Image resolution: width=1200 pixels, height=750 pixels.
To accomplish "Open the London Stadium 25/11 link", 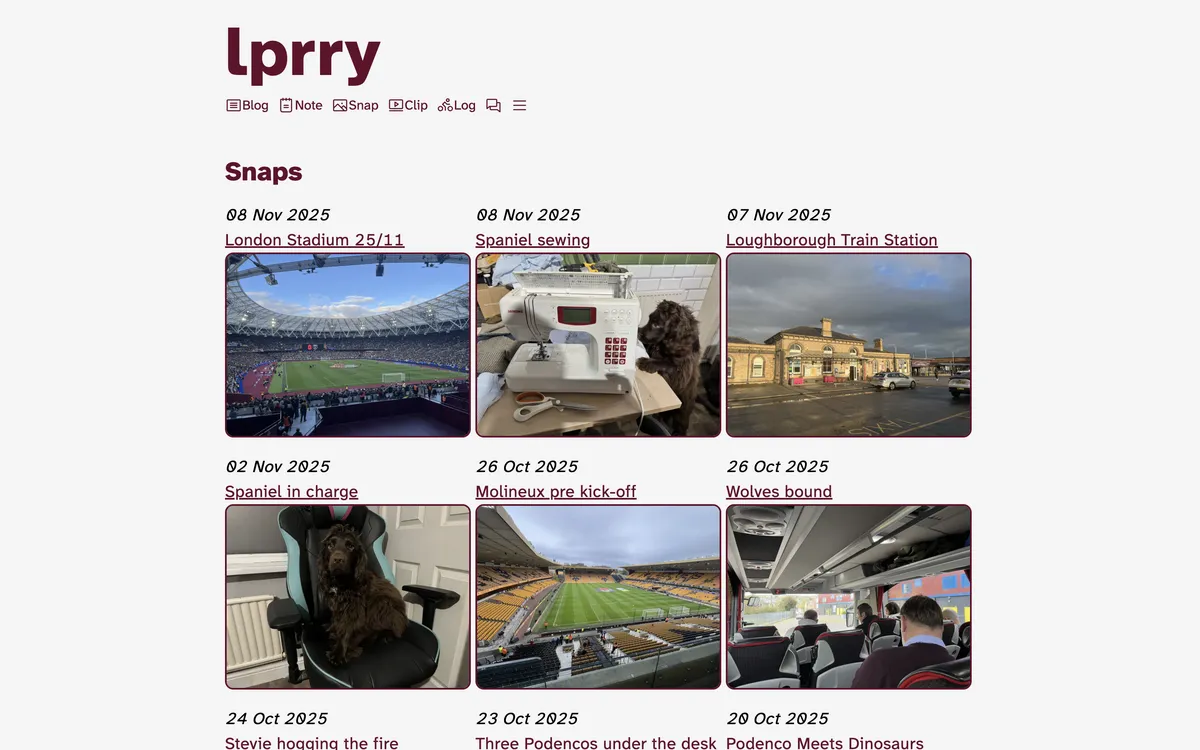I will tap(314, 240).
